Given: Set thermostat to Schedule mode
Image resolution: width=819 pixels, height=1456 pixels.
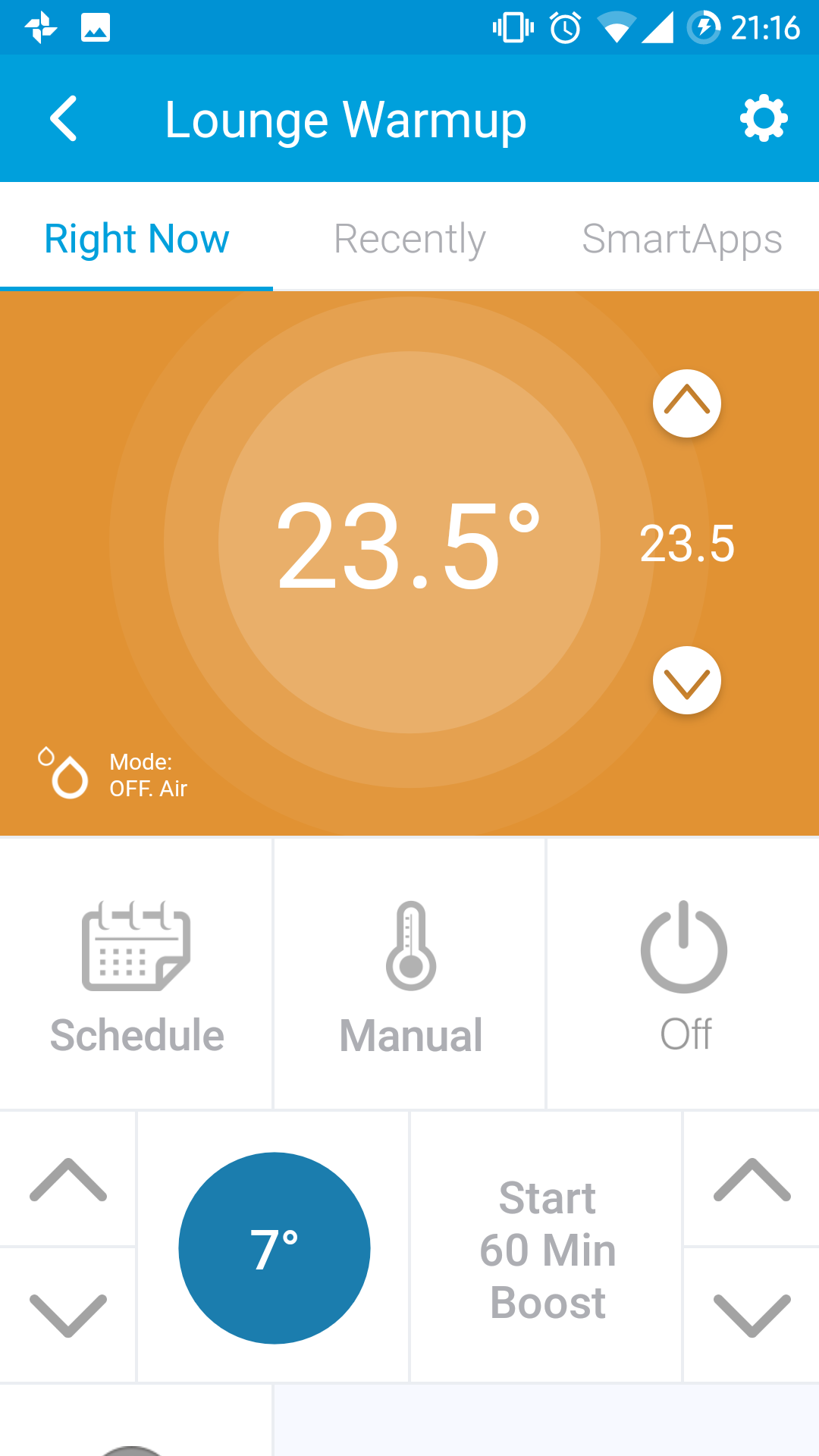Looking at the screenshot, I should click(136, 974).
